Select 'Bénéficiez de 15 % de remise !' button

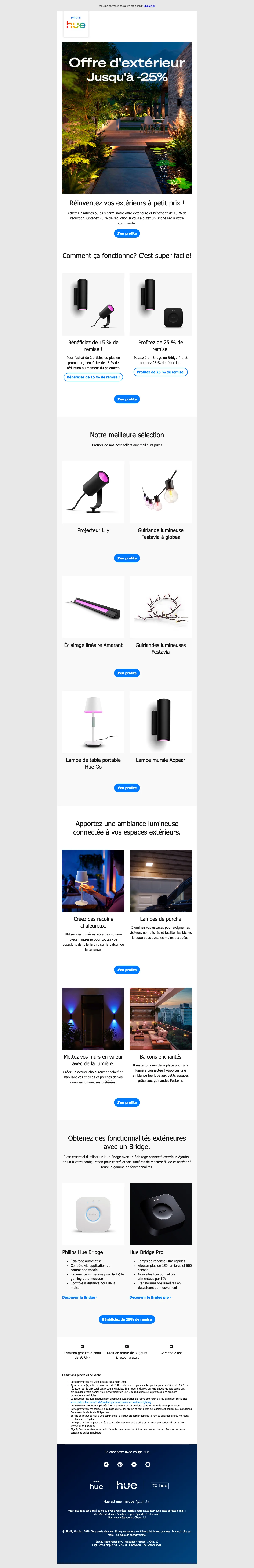[x=93, y=377]
